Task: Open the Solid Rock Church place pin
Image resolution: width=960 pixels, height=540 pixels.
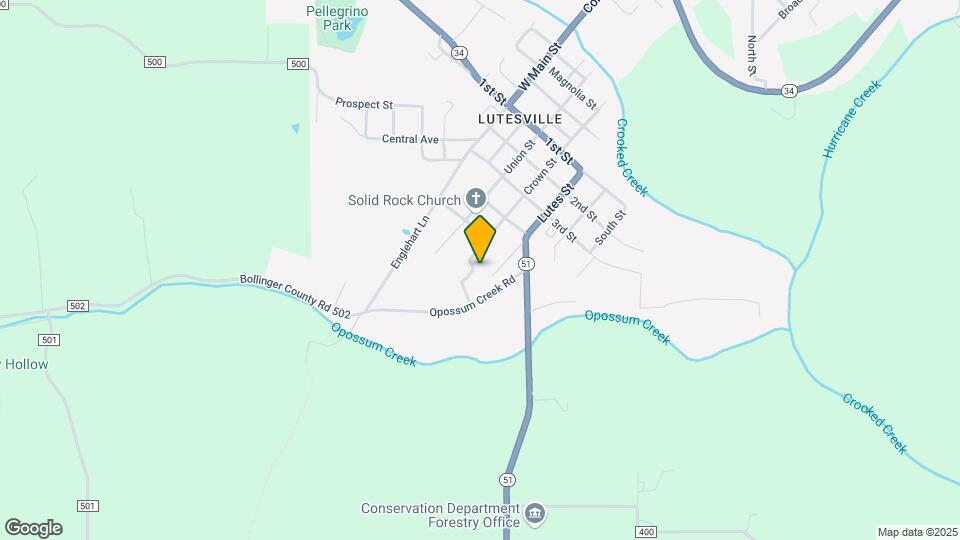Action: coord(475,198)
